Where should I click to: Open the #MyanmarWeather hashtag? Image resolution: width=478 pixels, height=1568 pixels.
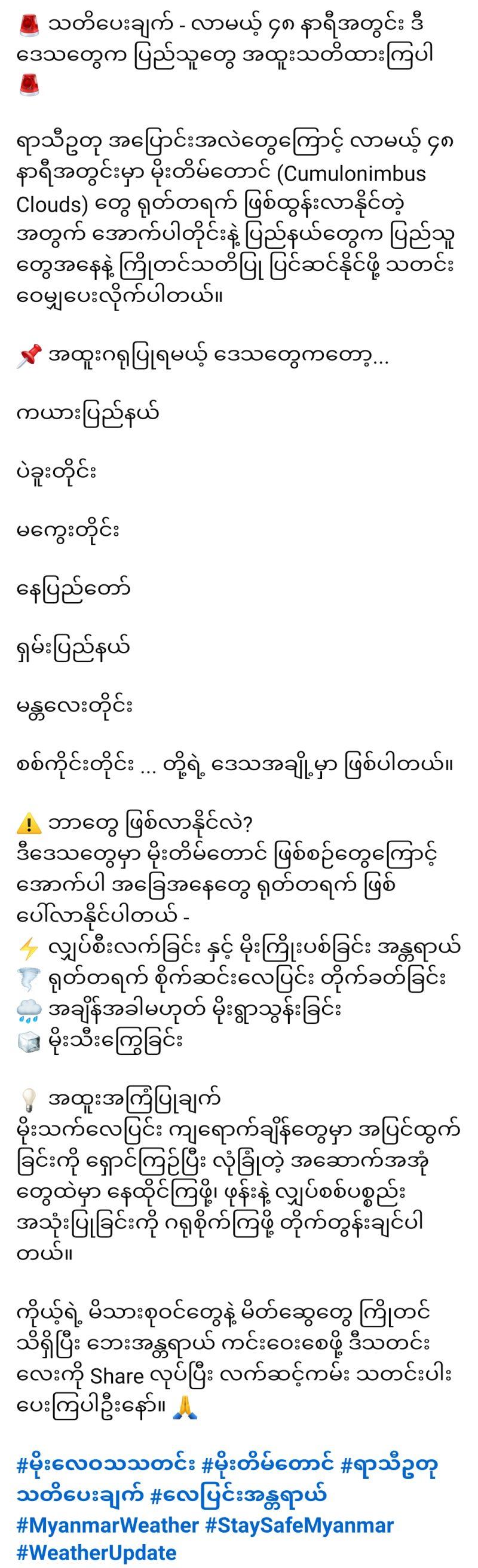tap(107, 1525)
